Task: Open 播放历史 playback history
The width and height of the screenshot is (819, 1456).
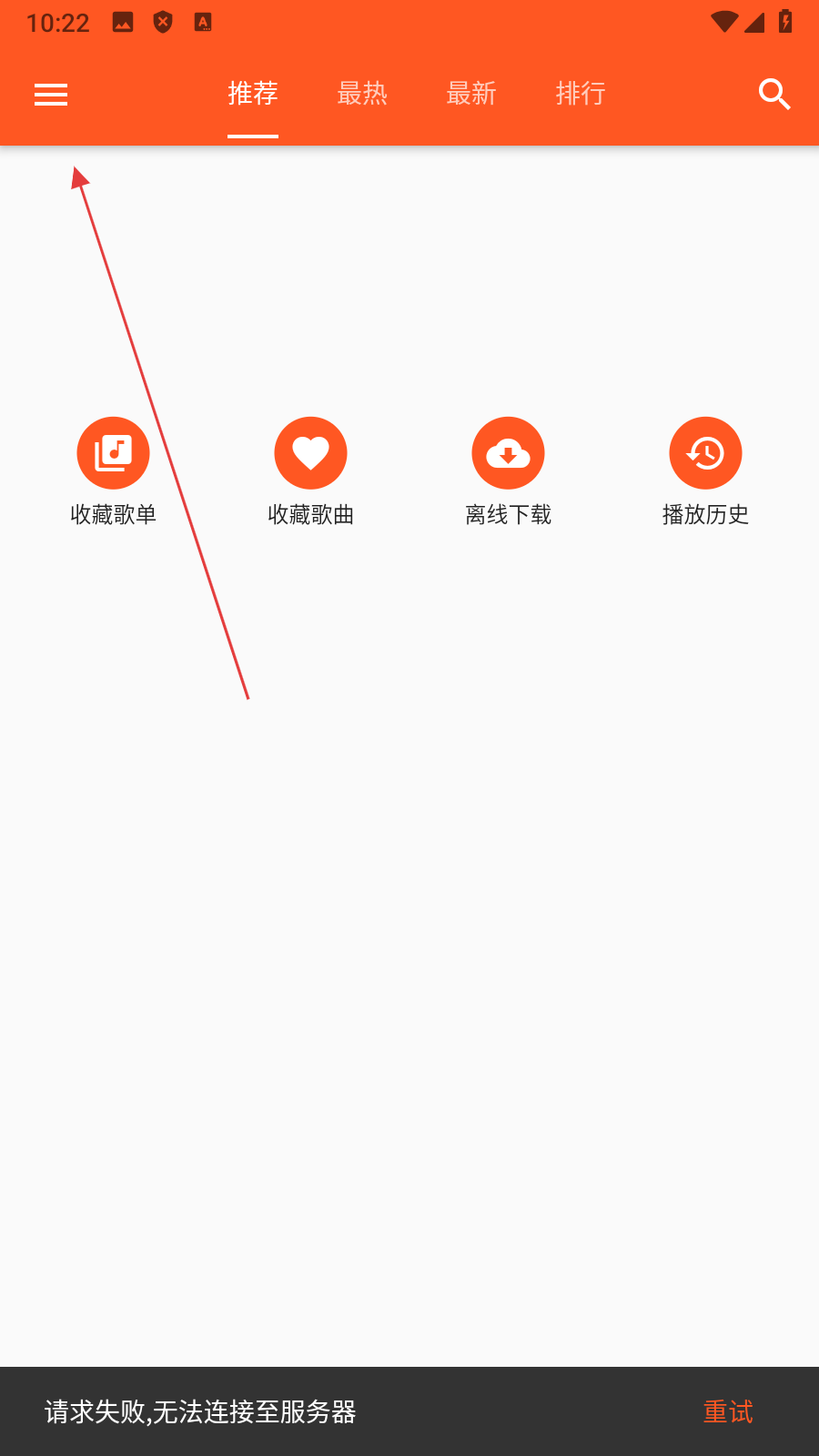Action: 705,453
